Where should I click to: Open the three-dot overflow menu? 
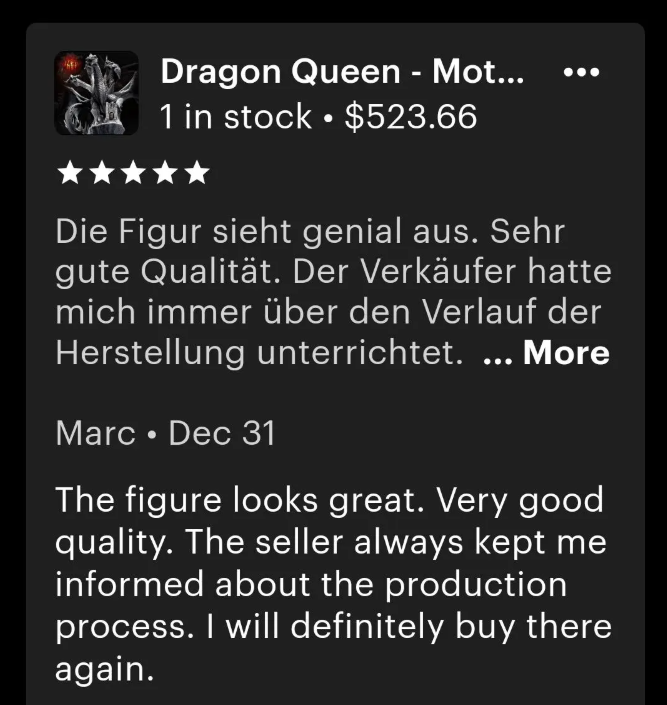(581, 74)
